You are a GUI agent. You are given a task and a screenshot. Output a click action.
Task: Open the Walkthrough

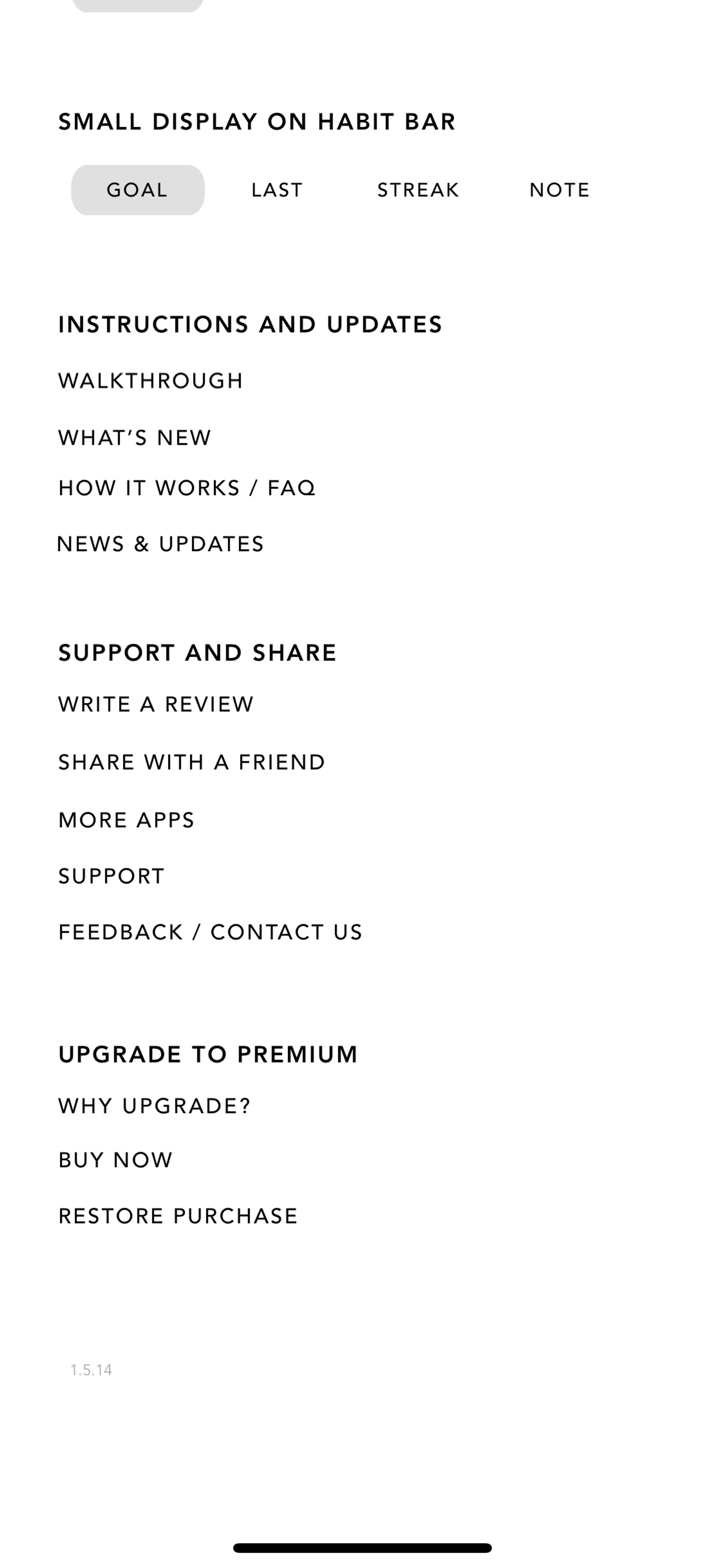coord(151,381)
